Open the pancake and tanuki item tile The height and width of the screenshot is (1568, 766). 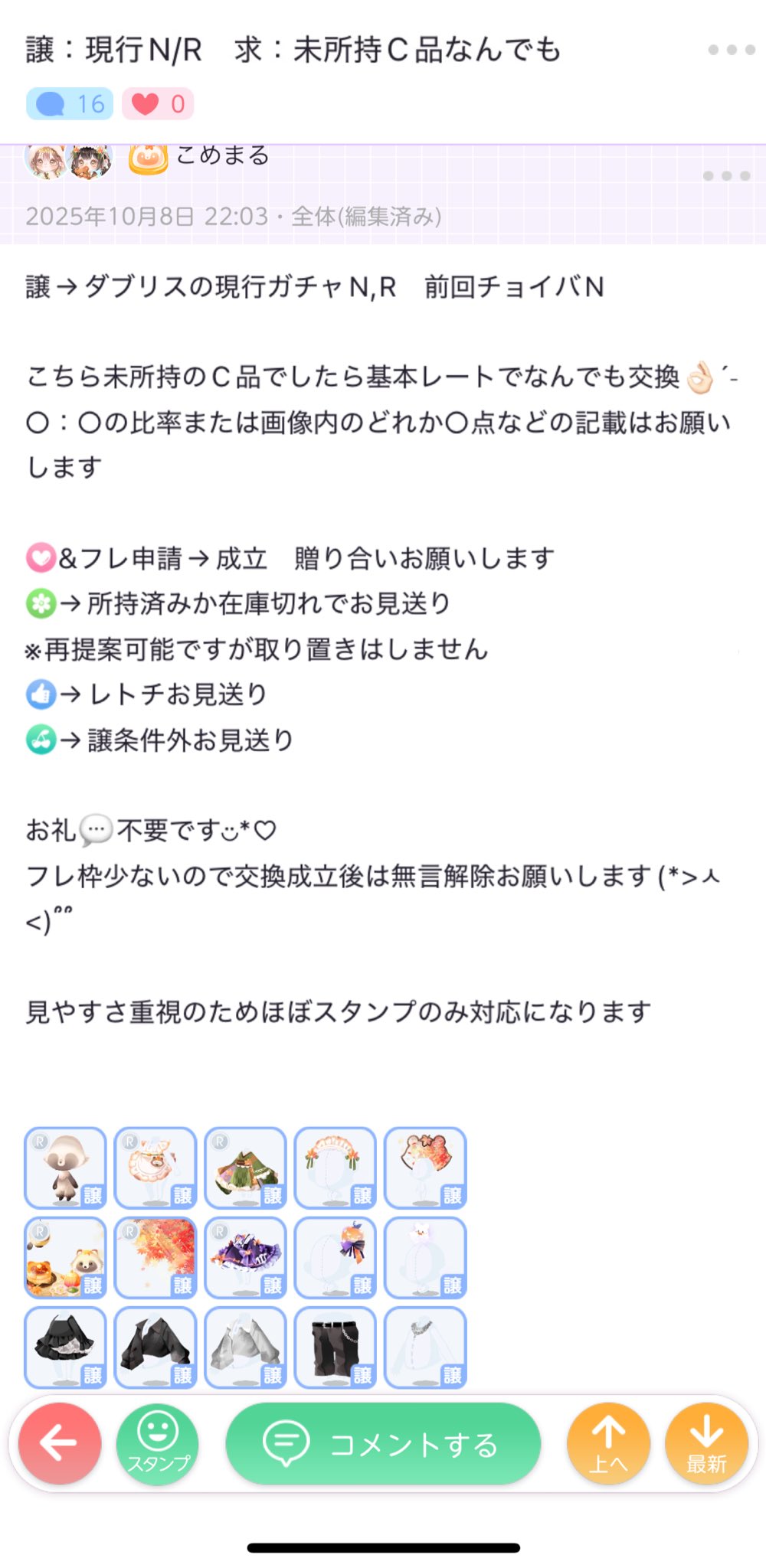click(65, 1257)
